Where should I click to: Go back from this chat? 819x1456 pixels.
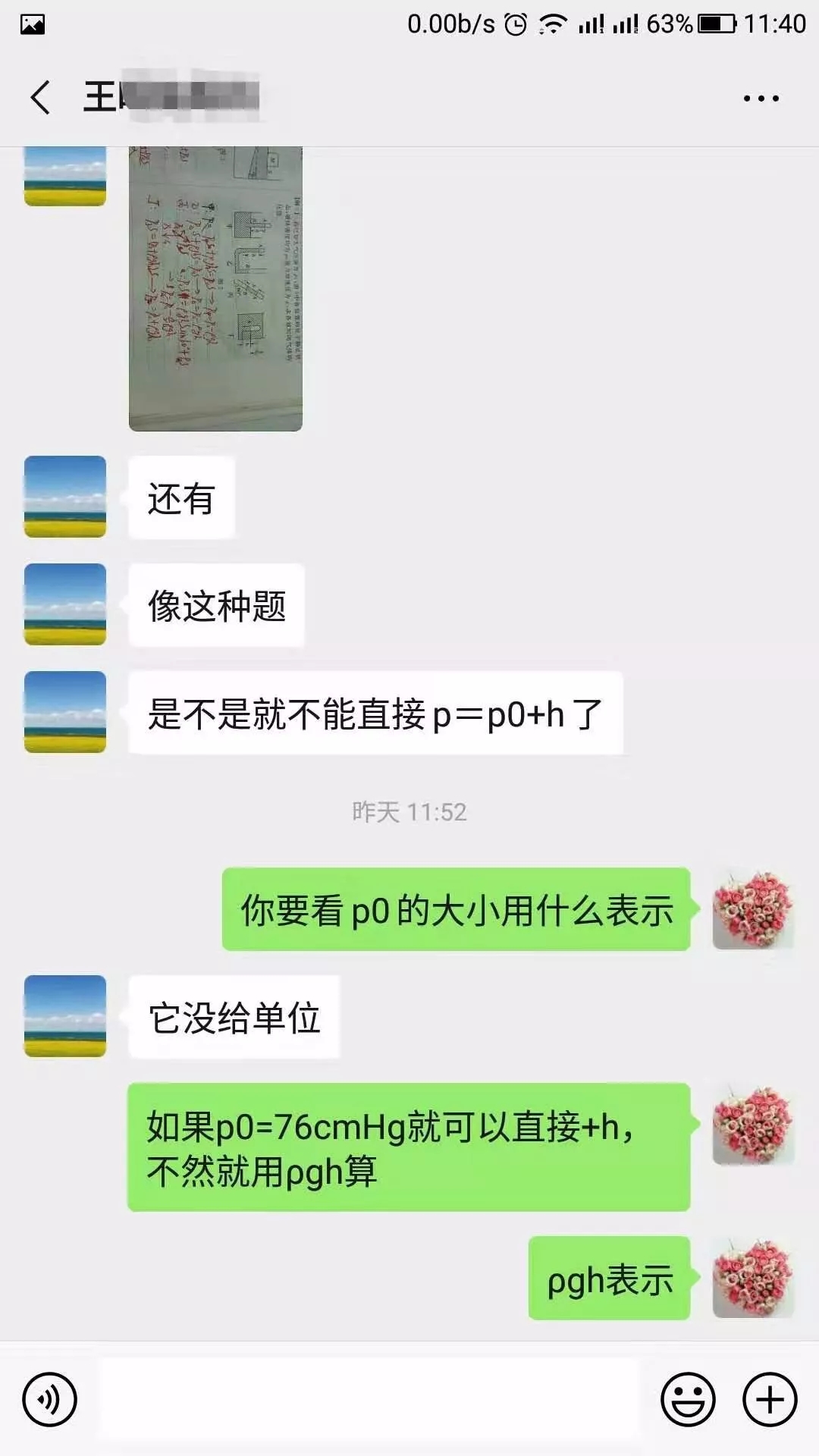pos(40,98)
